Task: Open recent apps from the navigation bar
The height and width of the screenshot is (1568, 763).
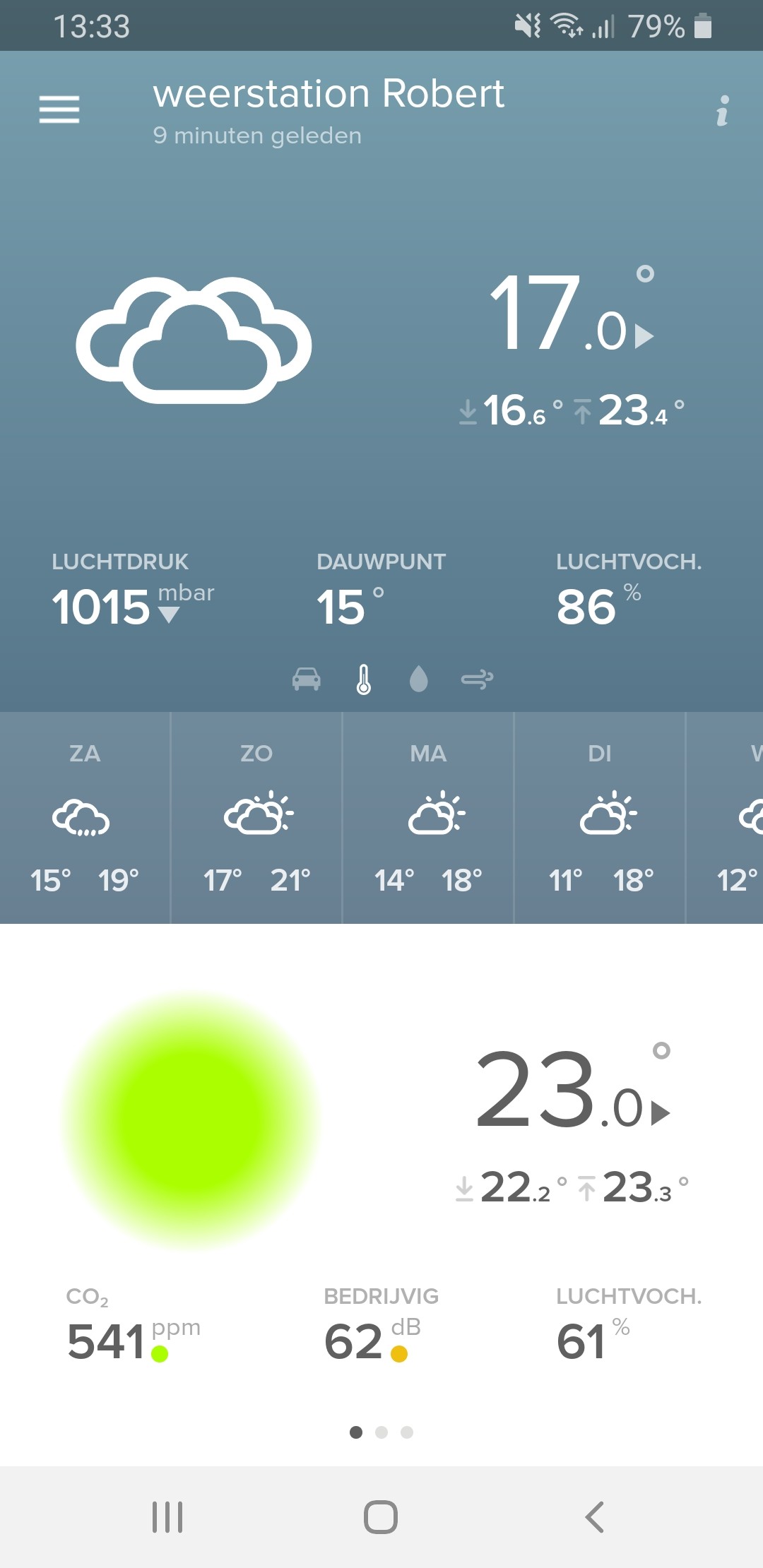Action: pos(167,1516)
